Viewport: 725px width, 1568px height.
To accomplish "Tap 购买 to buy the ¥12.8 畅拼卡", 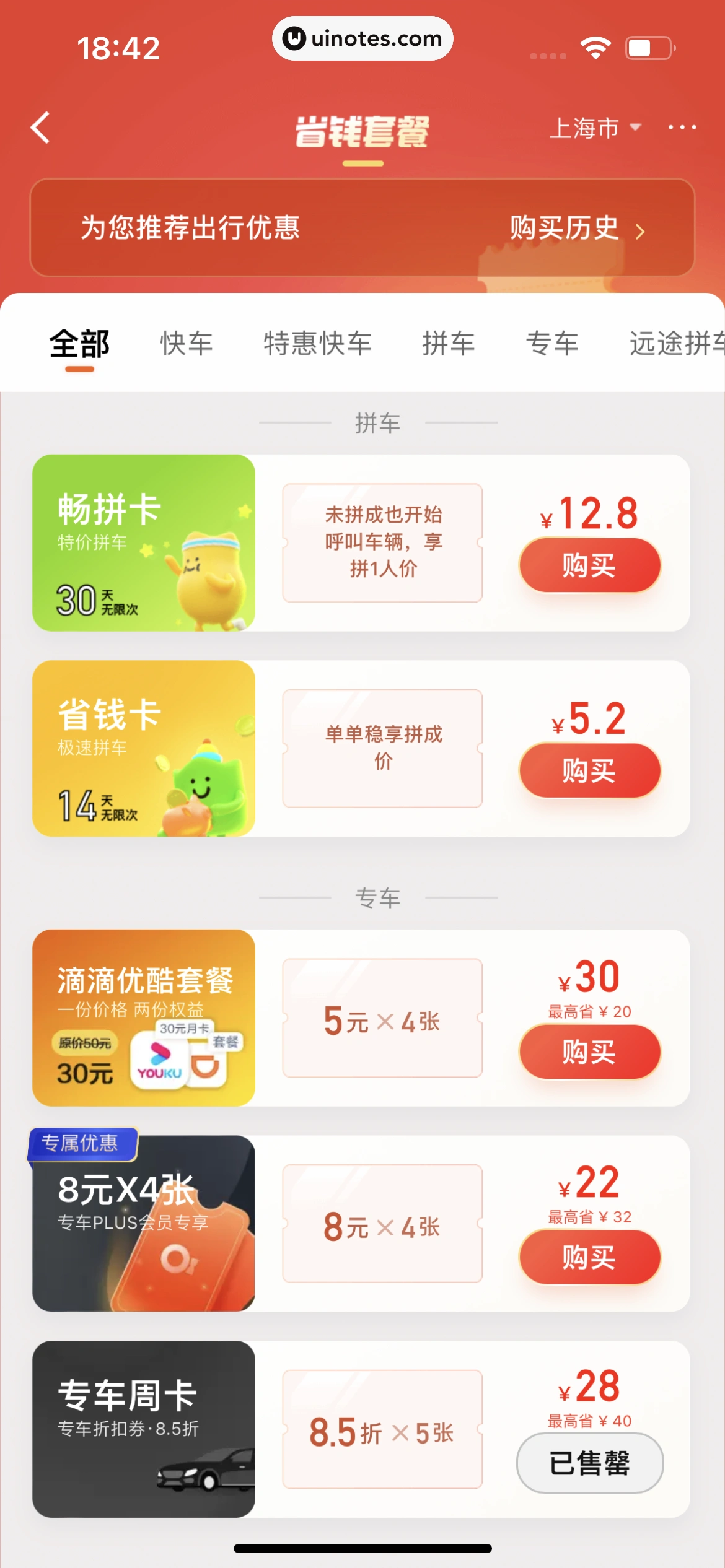I will pyautogui.click(x=589, y=564).
